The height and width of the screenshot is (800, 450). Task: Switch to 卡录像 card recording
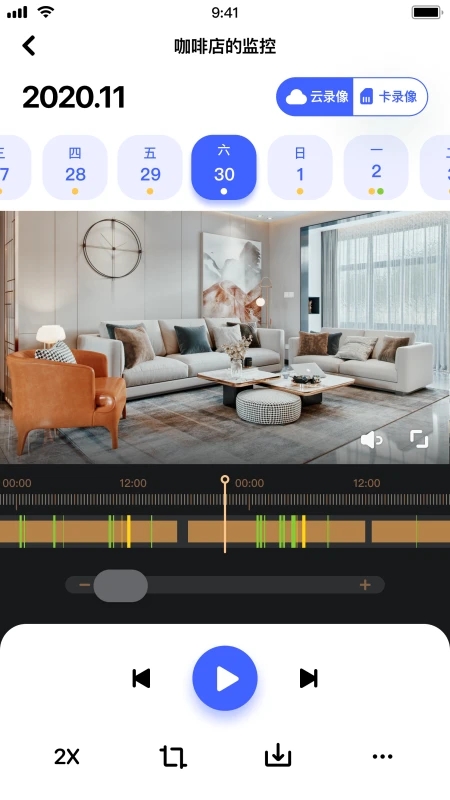pos(390,96)
